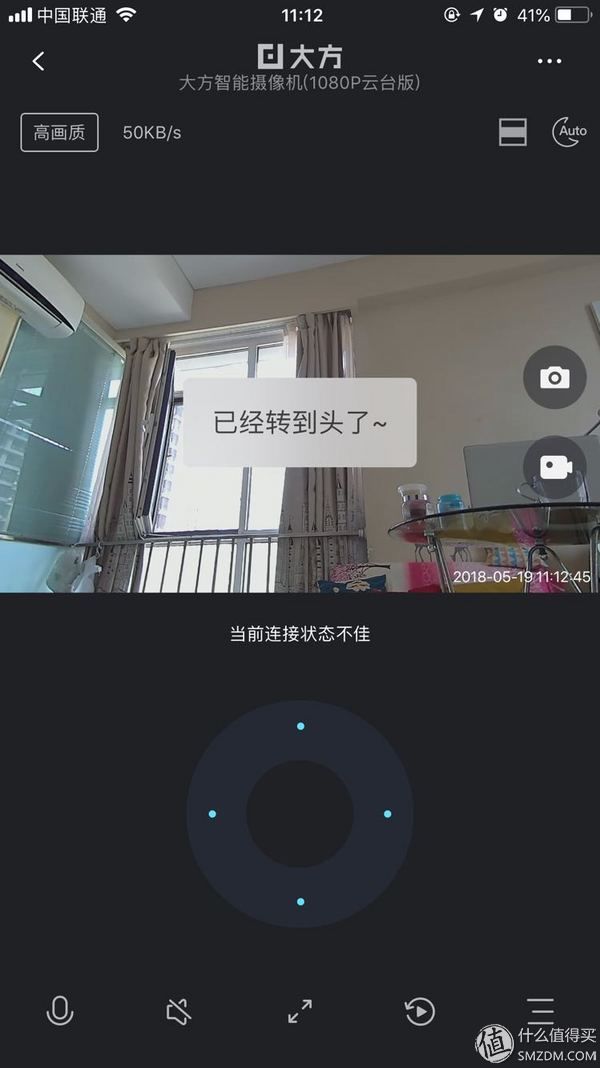600x1068 pixels.
Task: Open the three-dot overflow menu
Action: coord(549,61)
